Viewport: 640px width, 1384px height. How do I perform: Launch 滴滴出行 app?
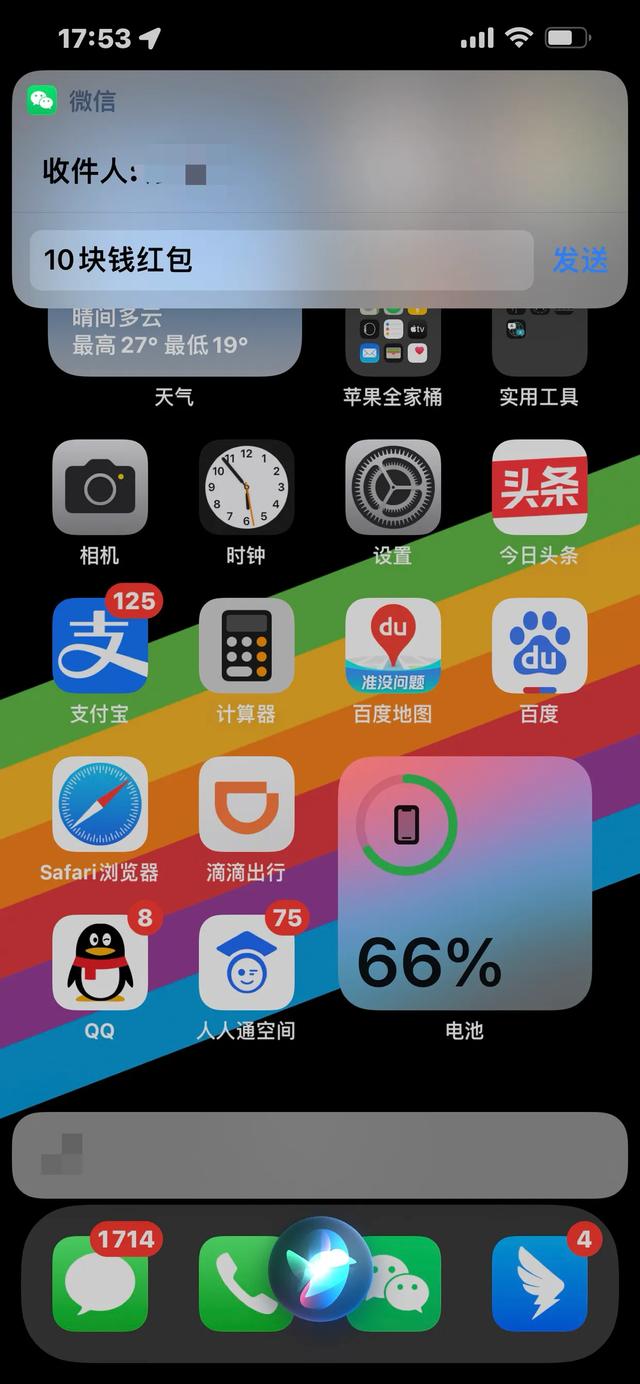click(246, 804)
